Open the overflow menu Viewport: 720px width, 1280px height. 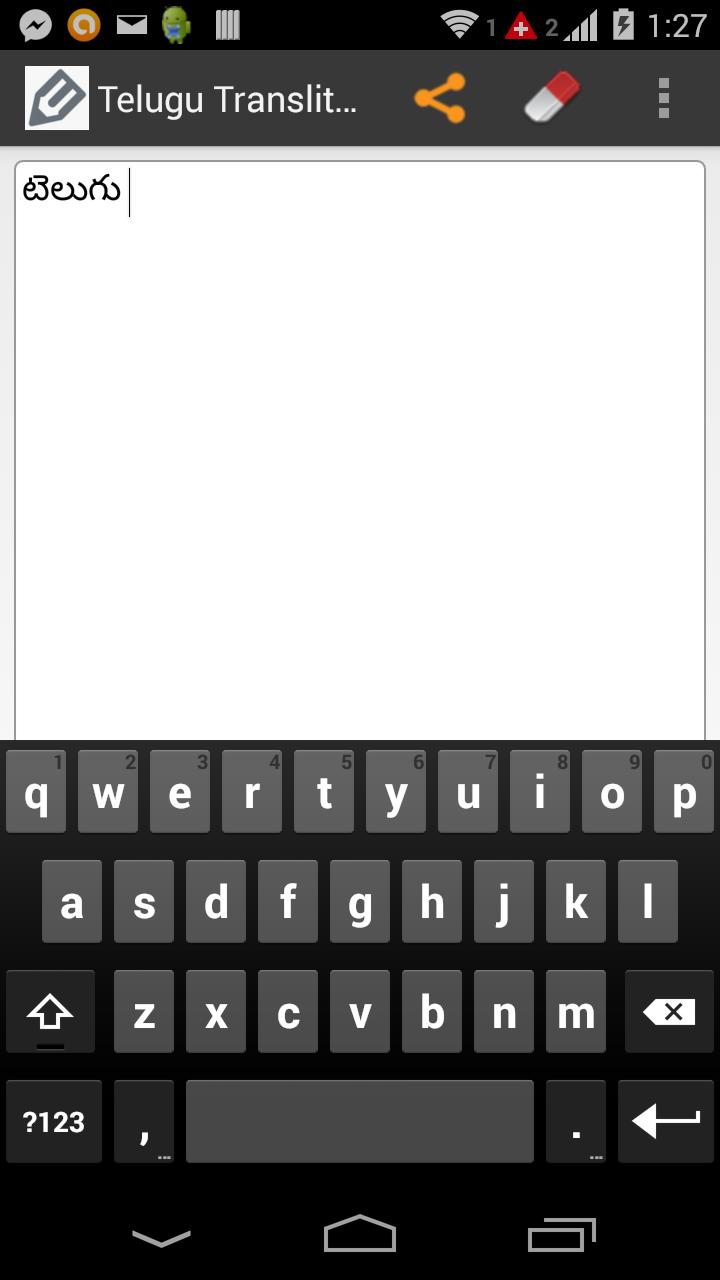click(663, 98)
